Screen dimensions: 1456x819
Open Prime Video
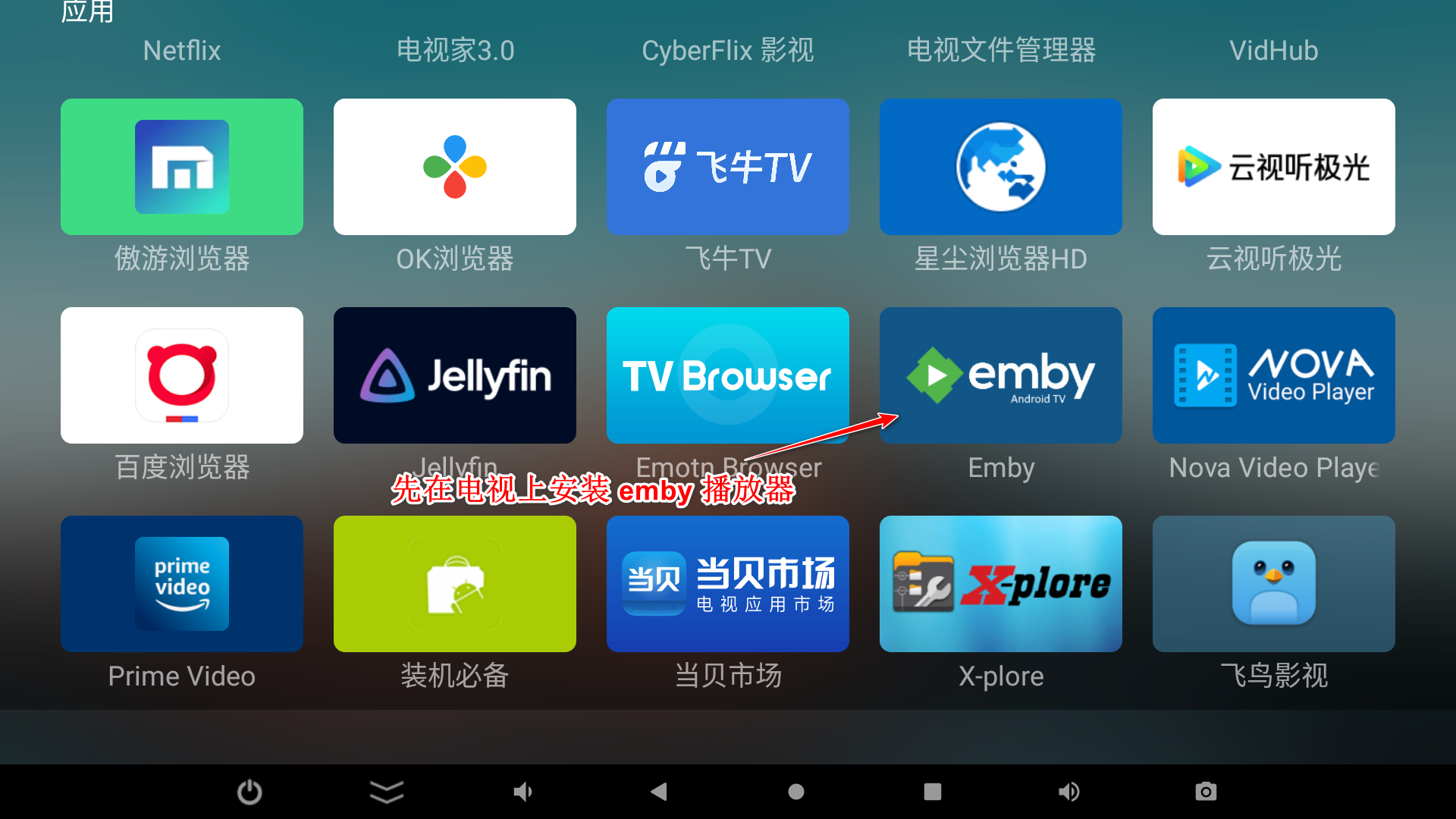[181, 584]
